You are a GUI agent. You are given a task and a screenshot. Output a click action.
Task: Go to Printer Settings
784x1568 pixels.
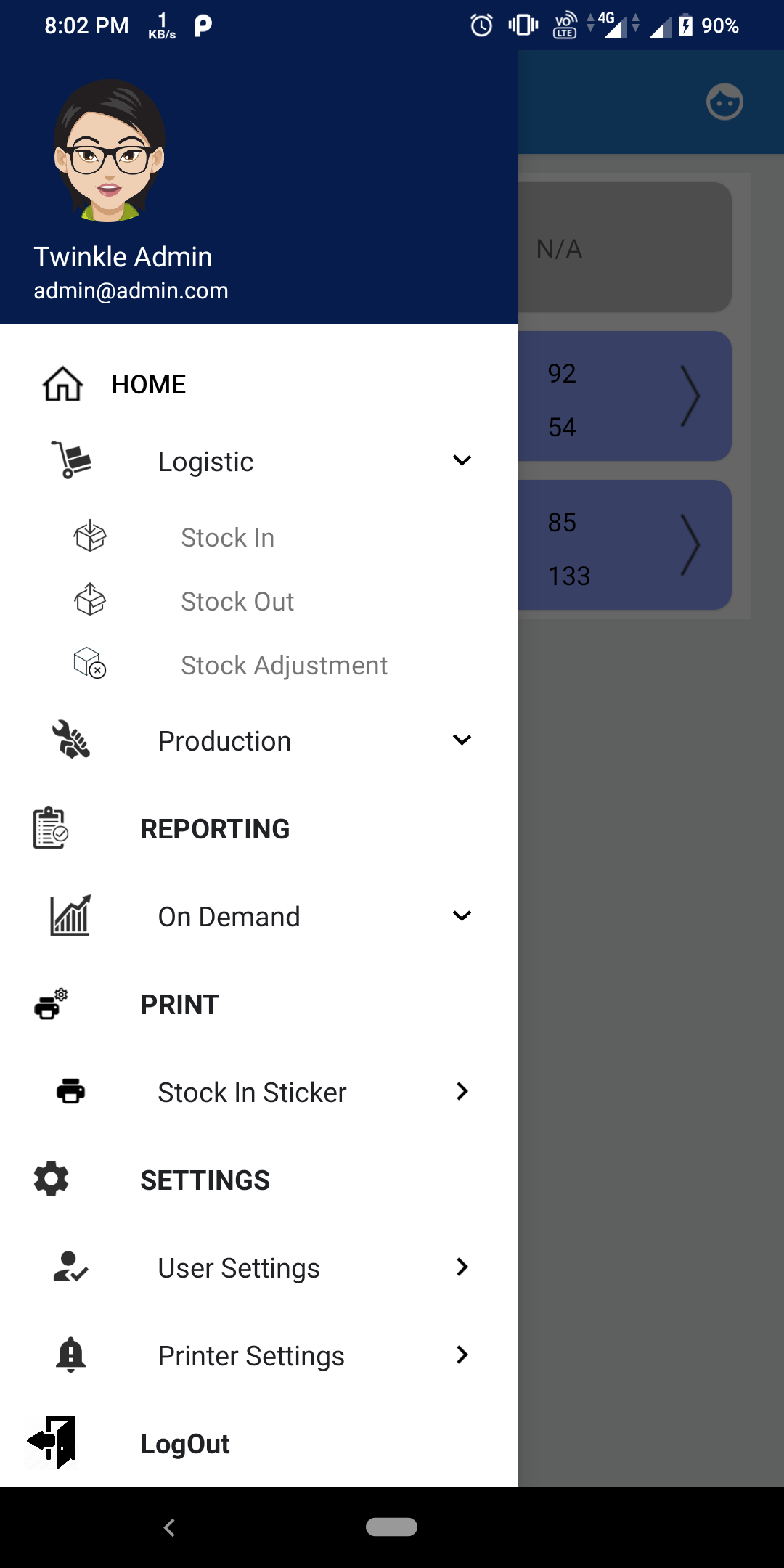click(259, 1355)
